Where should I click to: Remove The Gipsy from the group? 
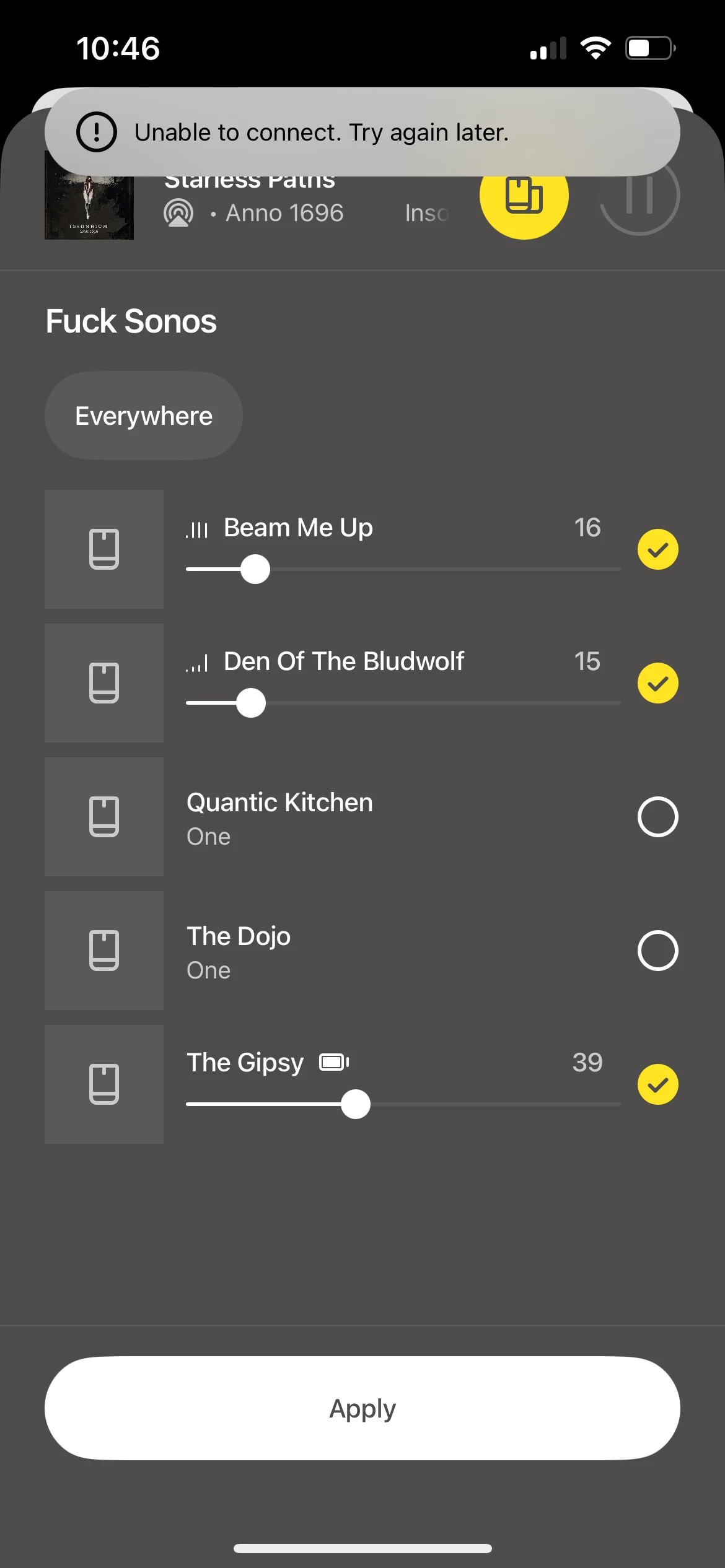pyautogui.click(x=658, y=1084)
